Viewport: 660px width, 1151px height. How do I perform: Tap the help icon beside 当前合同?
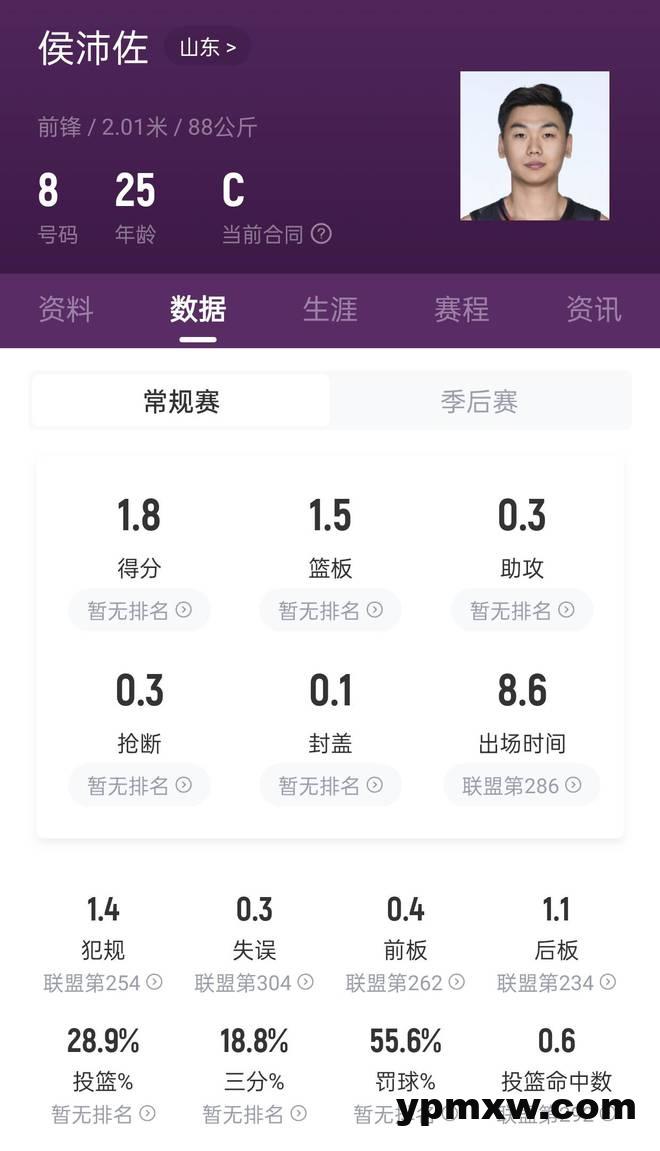321,234
